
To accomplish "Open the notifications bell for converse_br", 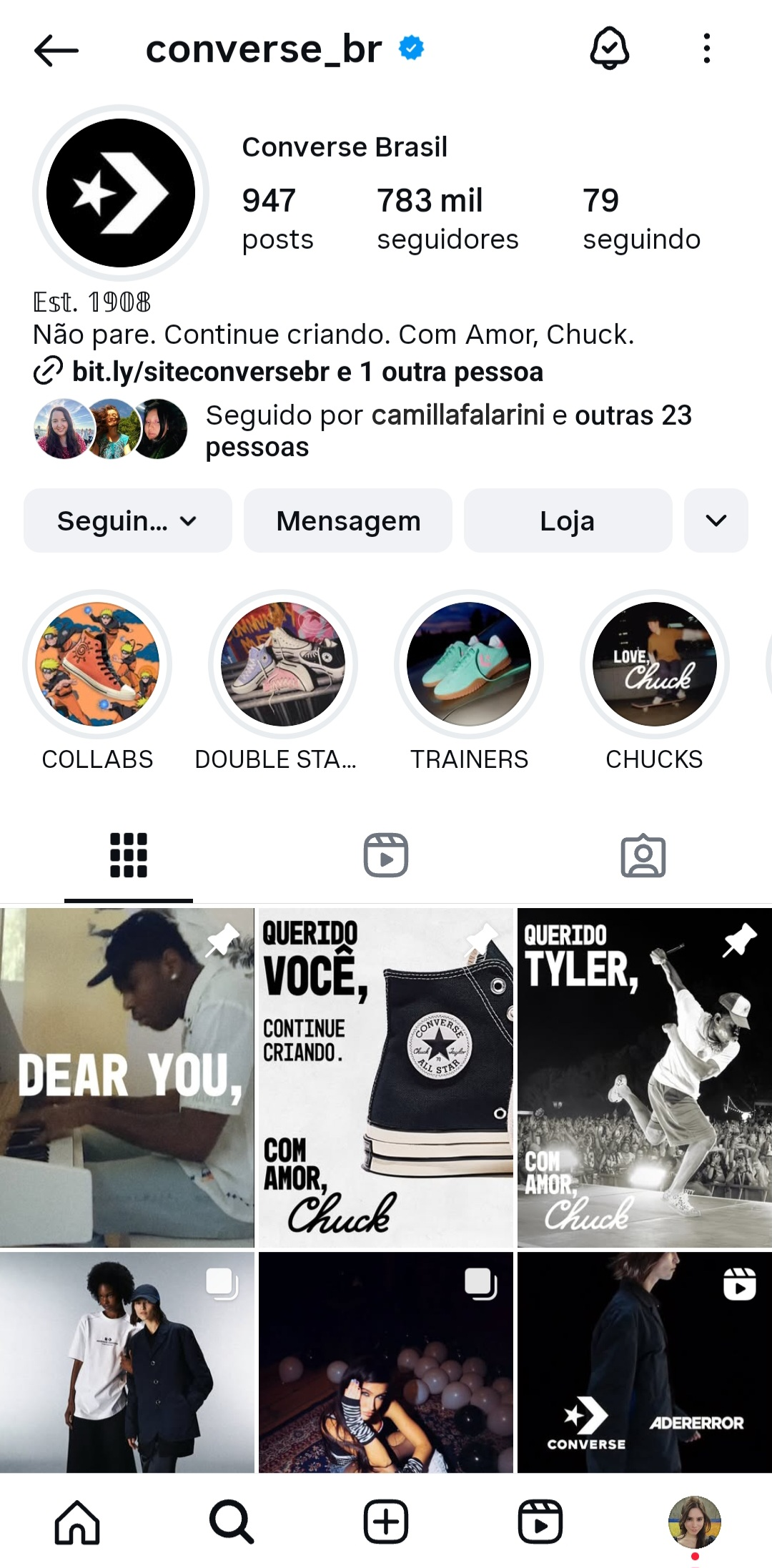I will 609,49.
